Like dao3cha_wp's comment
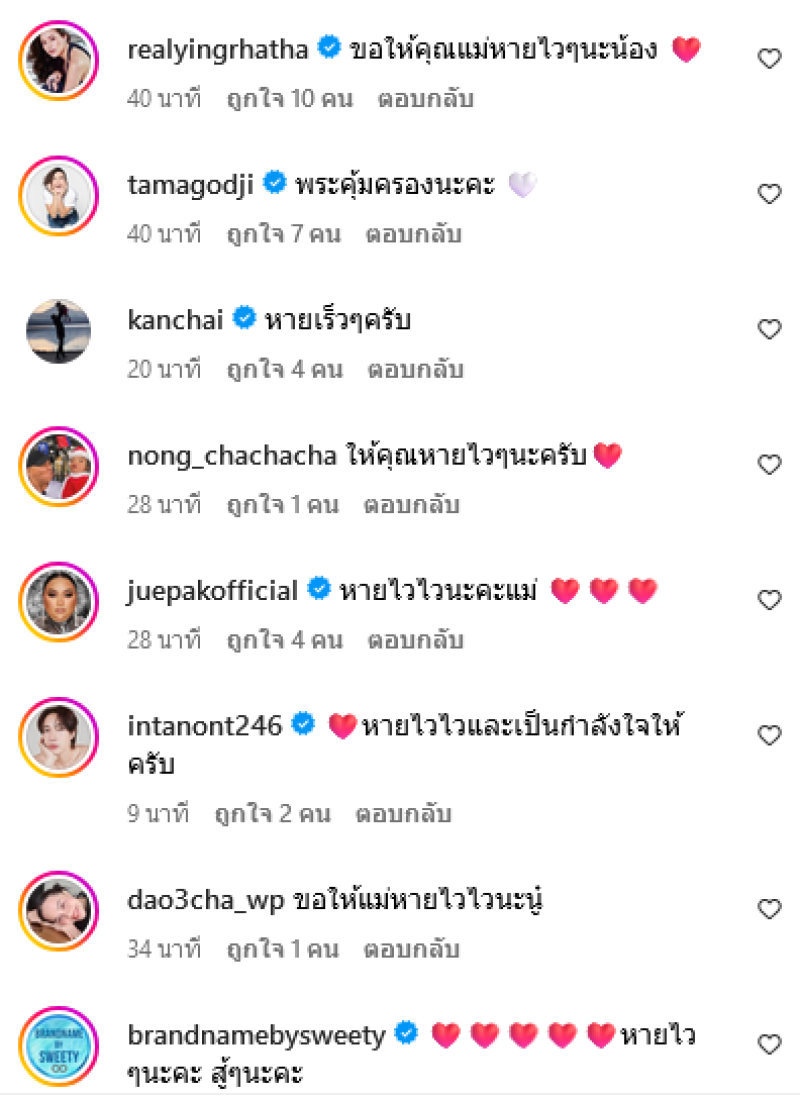Image resolution: width=800 pixels, height=1099 pixels. coord(769,909)
